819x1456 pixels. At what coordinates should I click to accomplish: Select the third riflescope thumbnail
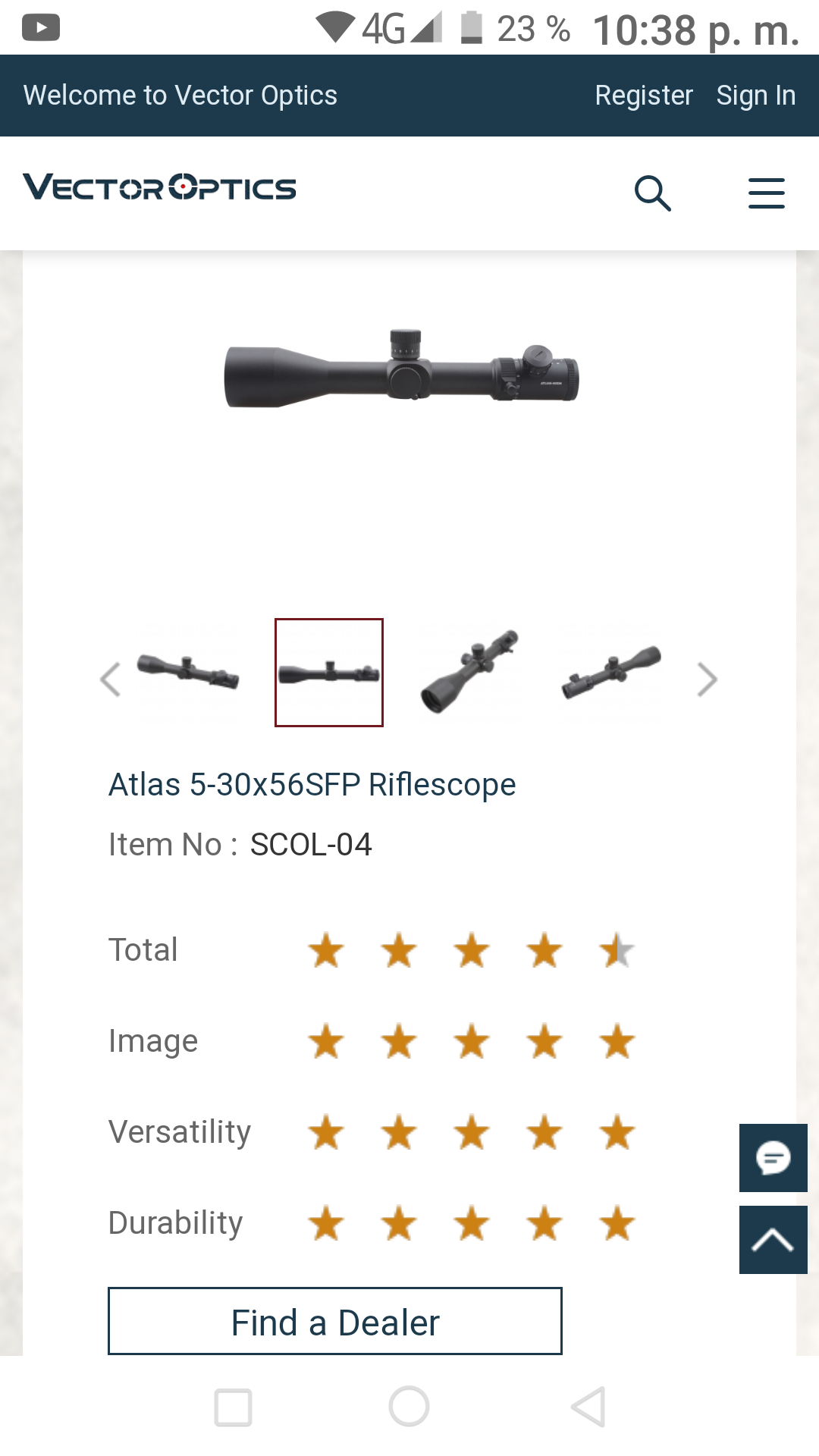[469, 672]
